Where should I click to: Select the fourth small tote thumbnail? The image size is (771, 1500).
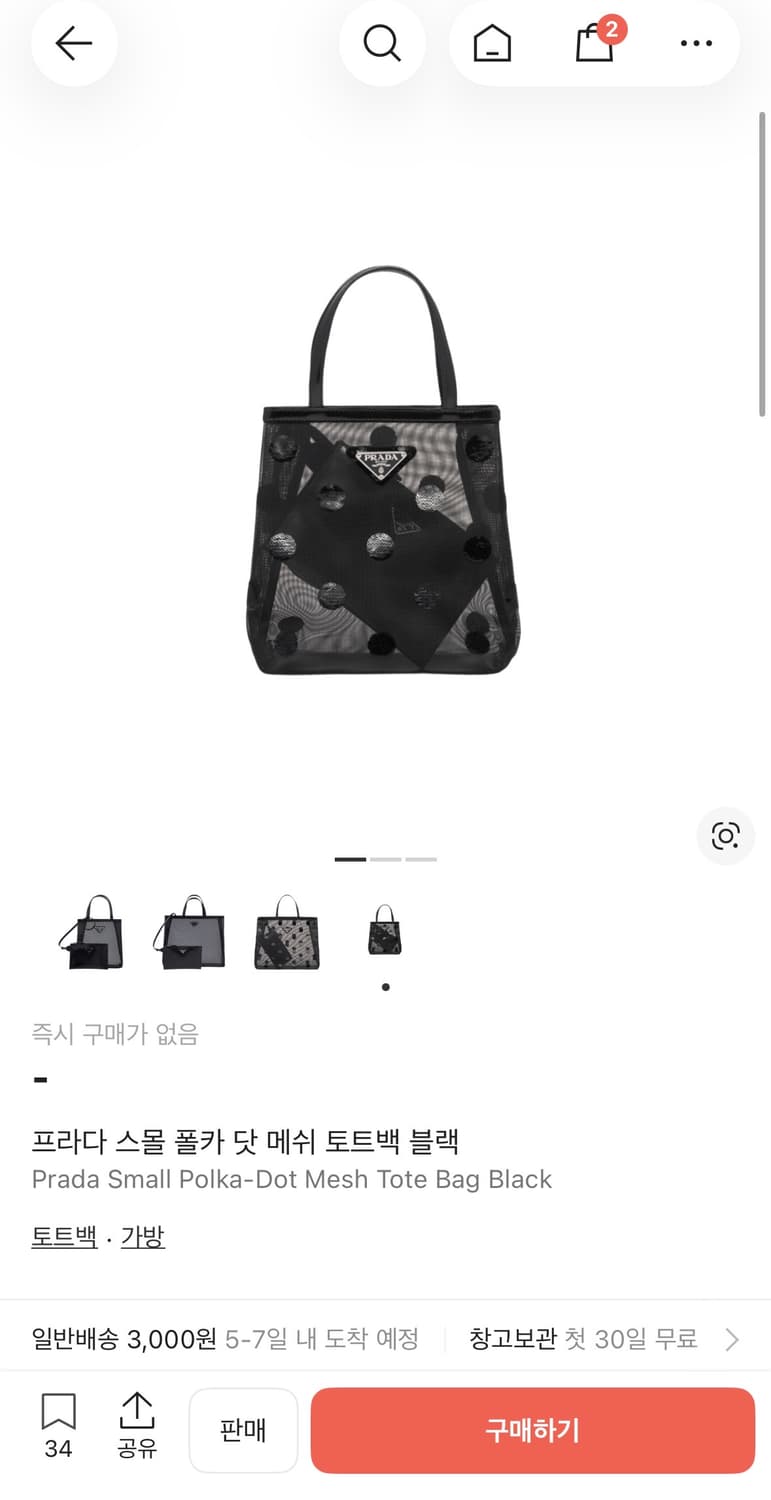tap(385, 930)
